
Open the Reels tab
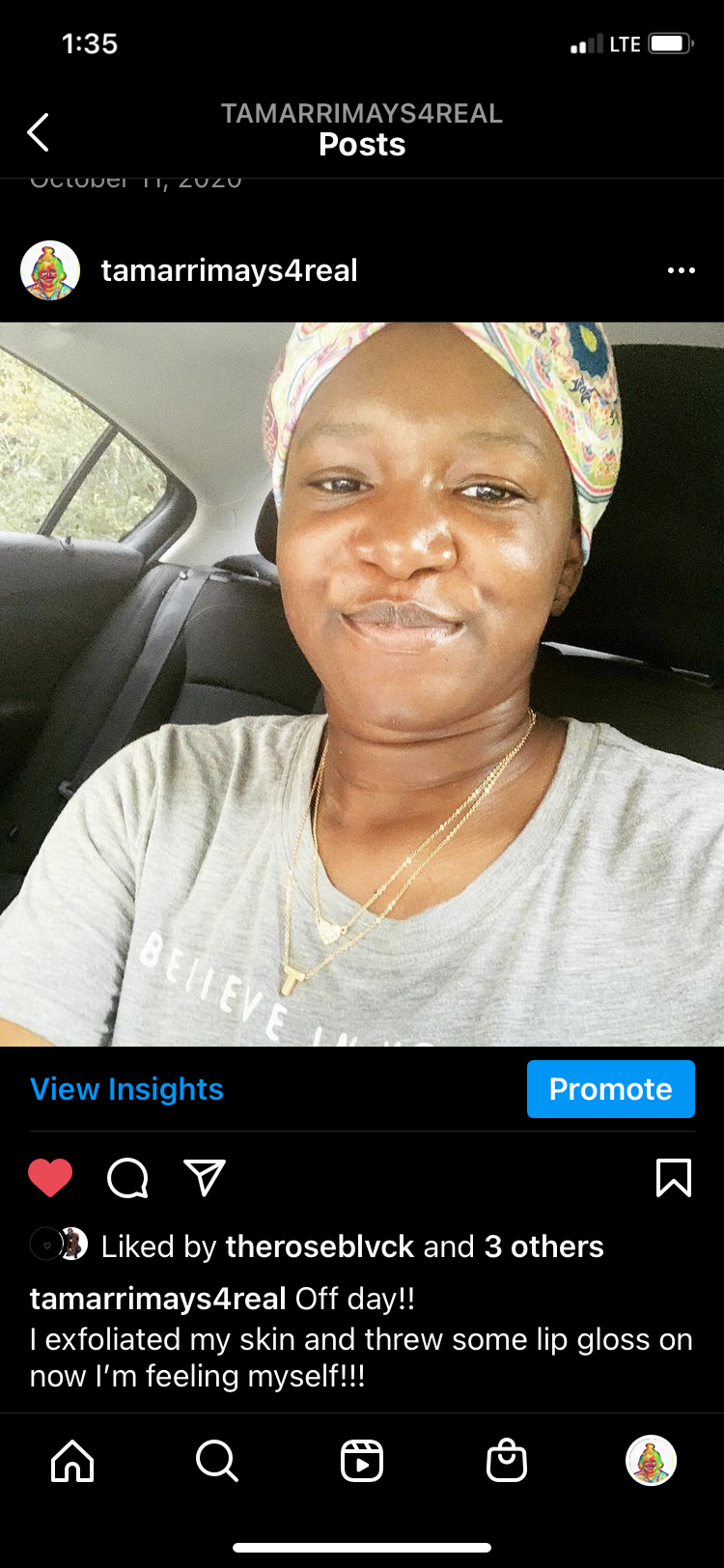pyautogui.click(x=362, y=1461)
